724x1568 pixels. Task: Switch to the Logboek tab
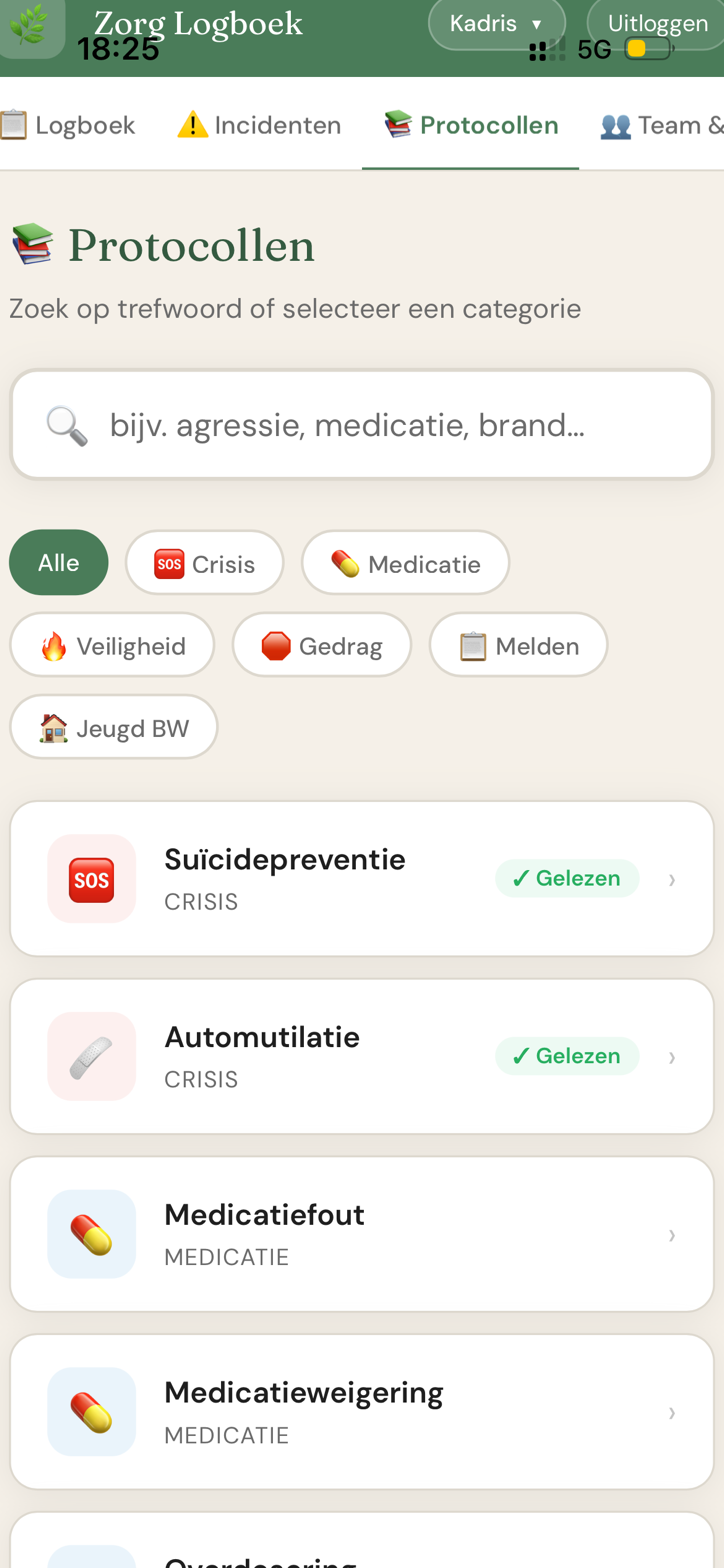tap(68, 125)
